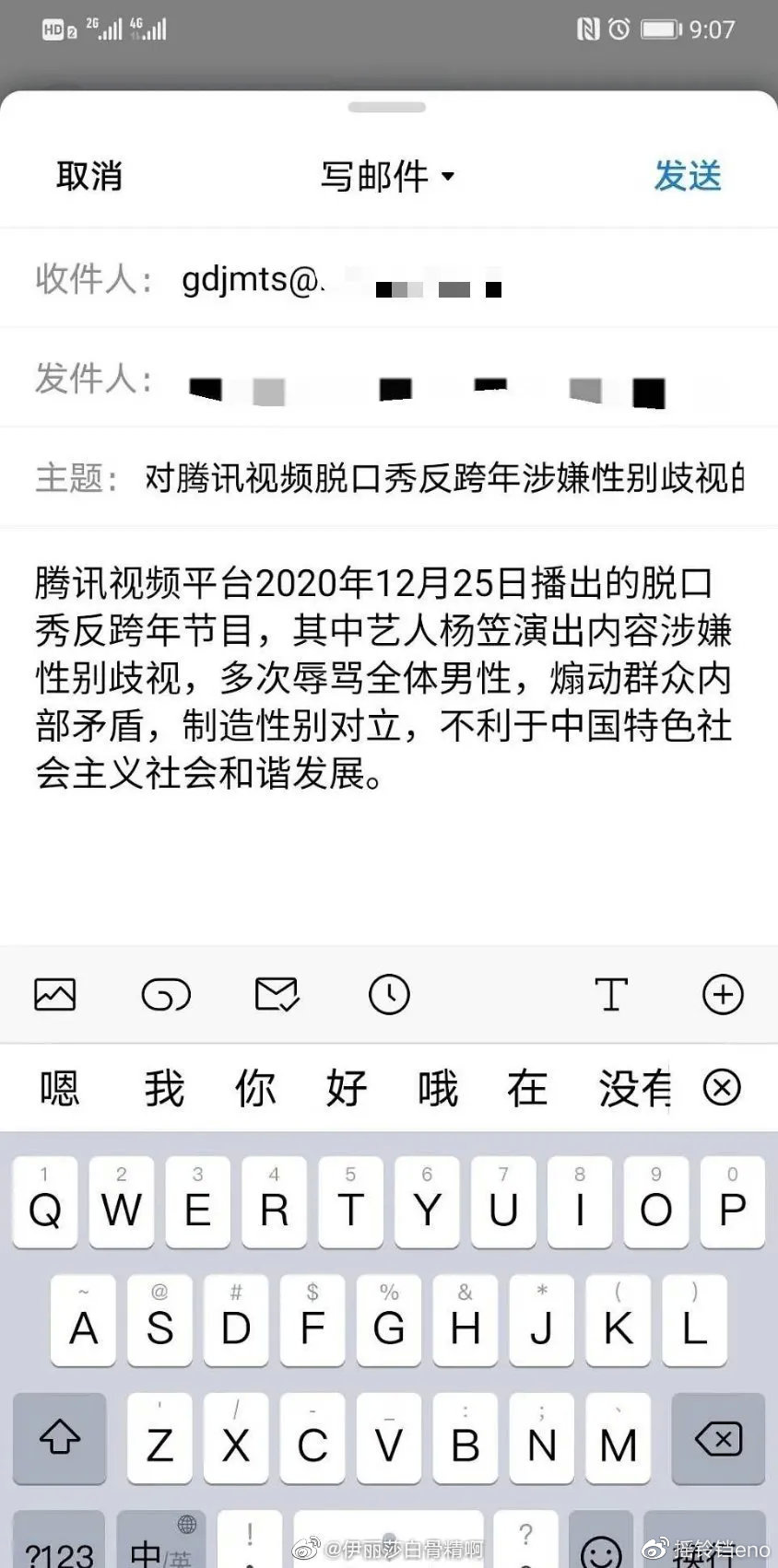Viewport: 778px width, 1568px height.
Task: Open the email template icon with checkmark
Action: [x=278, y=995]
